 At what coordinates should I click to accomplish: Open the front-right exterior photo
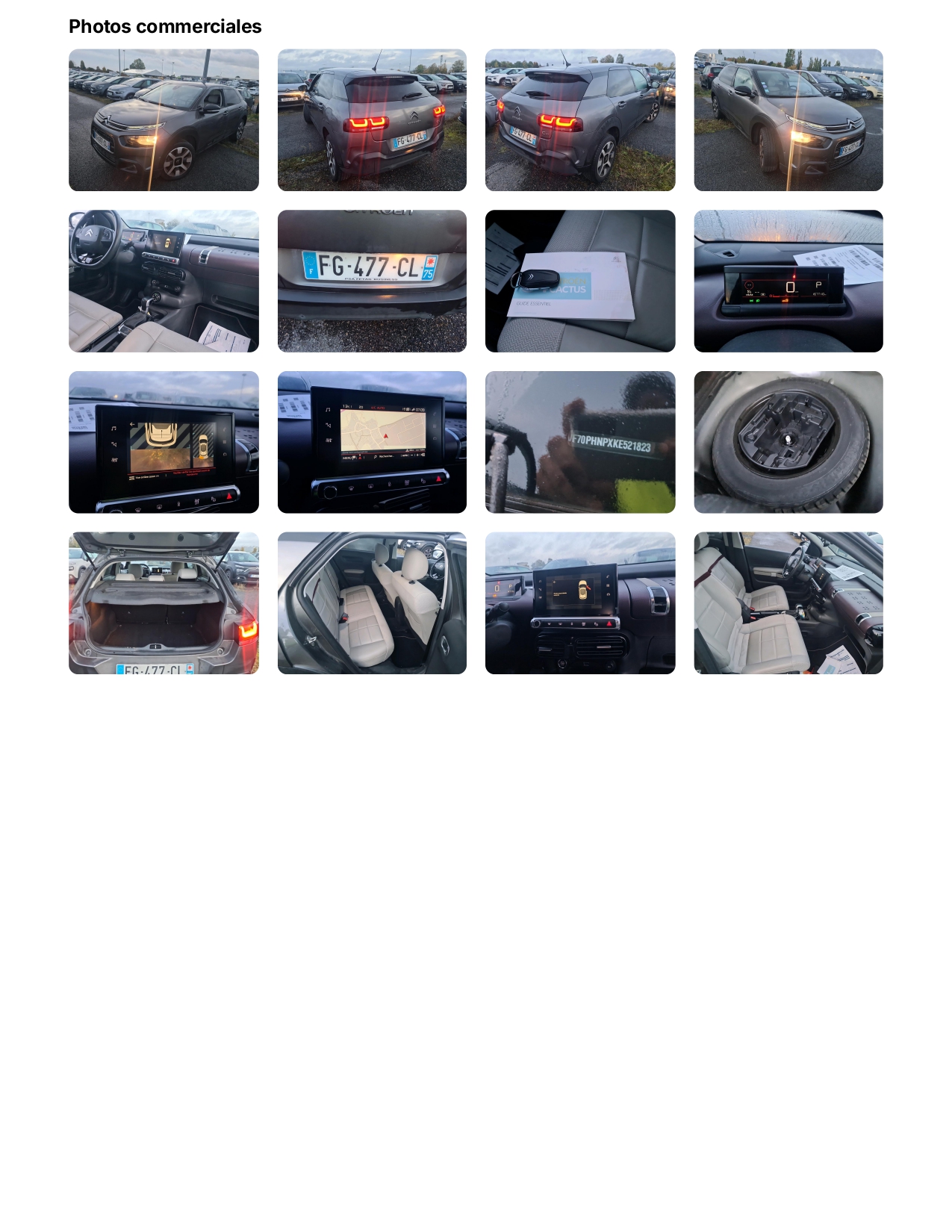(x=788, y=120)
